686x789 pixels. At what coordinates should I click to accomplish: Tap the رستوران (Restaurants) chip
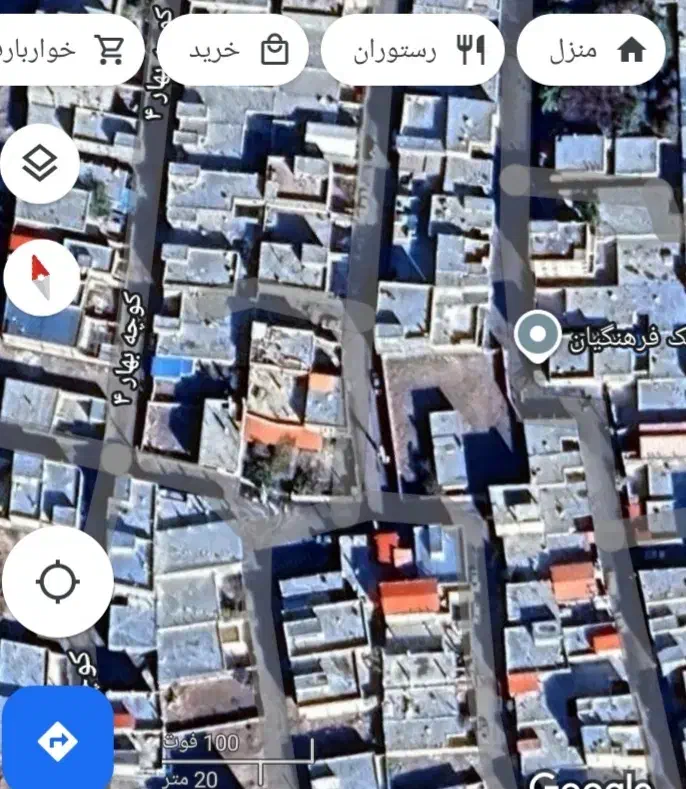click(x=412, y=50)
